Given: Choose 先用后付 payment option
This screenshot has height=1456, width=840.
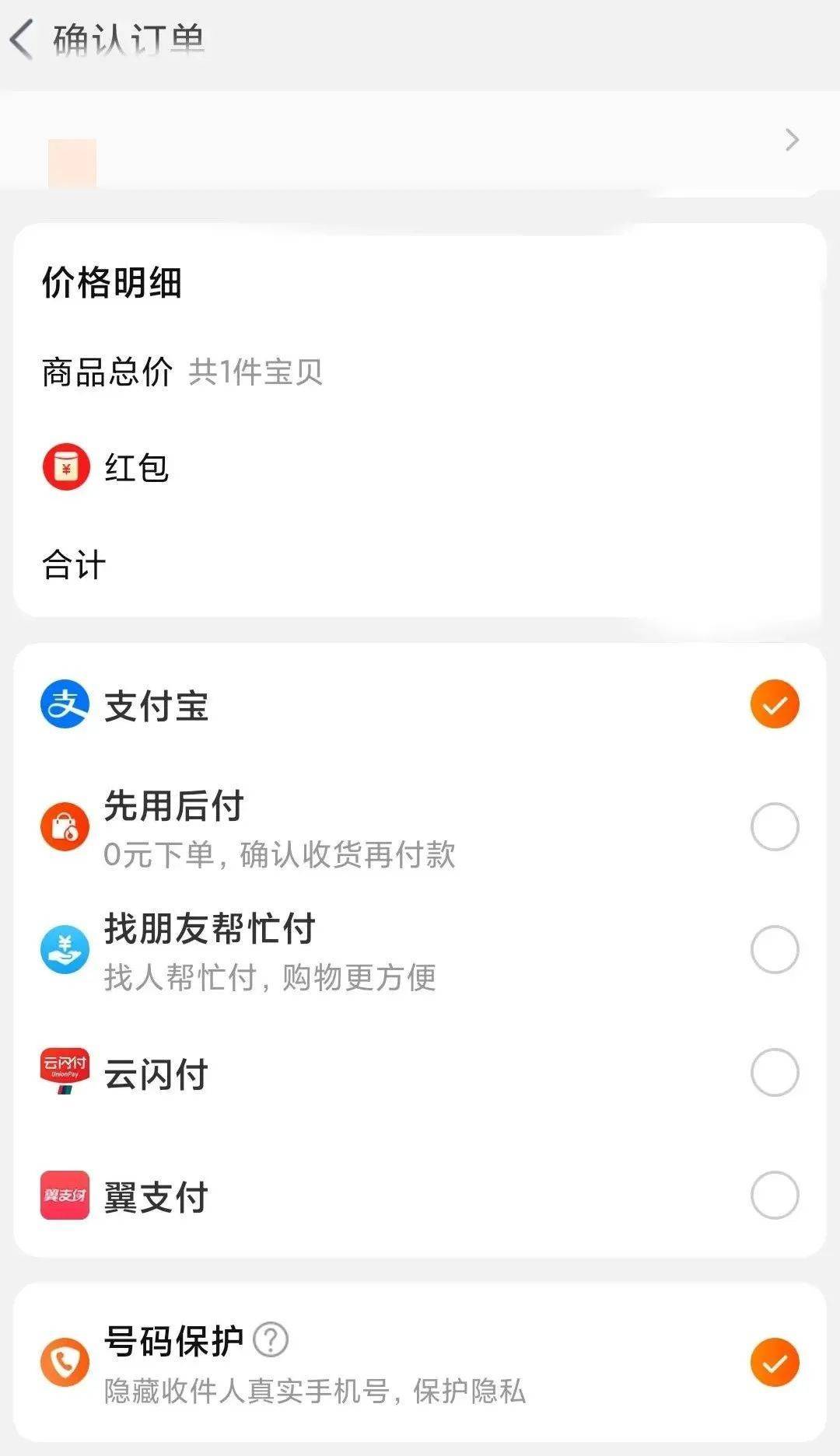Looking at the screenshot, I should coord(774,827).
